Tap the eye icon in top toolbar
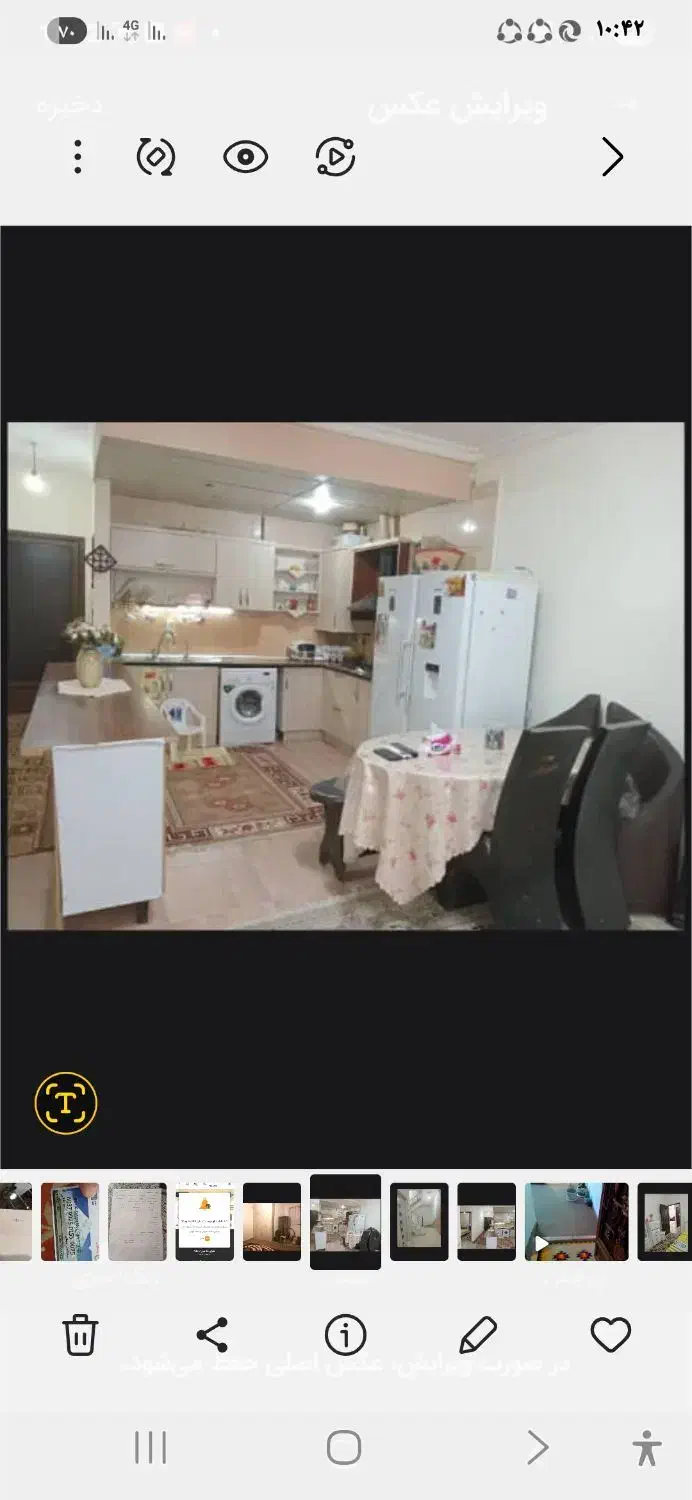692x1500 pixels. click(245, 157)
